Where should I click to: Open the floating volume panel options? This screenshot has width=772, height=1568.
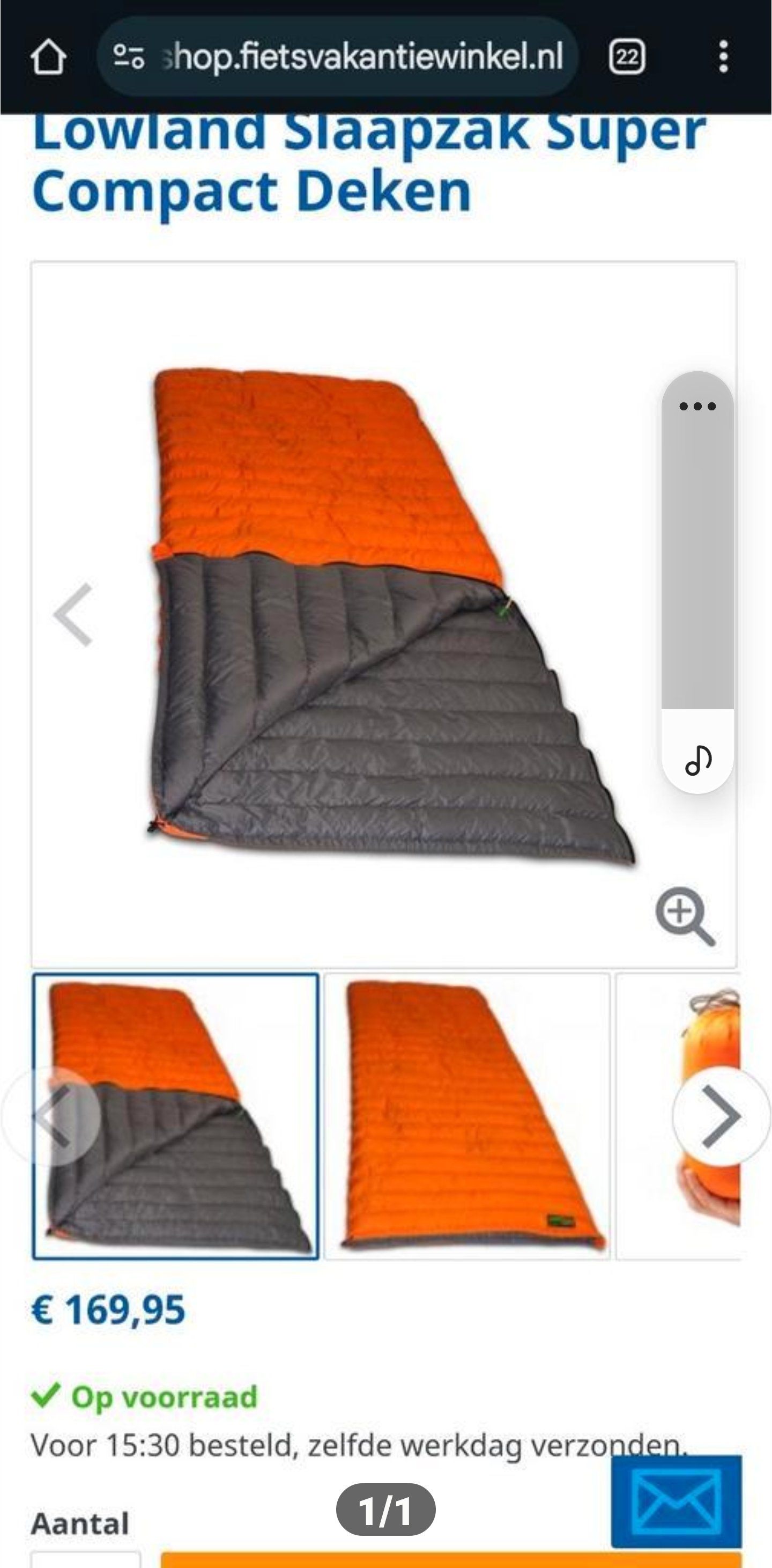point(697,406)
